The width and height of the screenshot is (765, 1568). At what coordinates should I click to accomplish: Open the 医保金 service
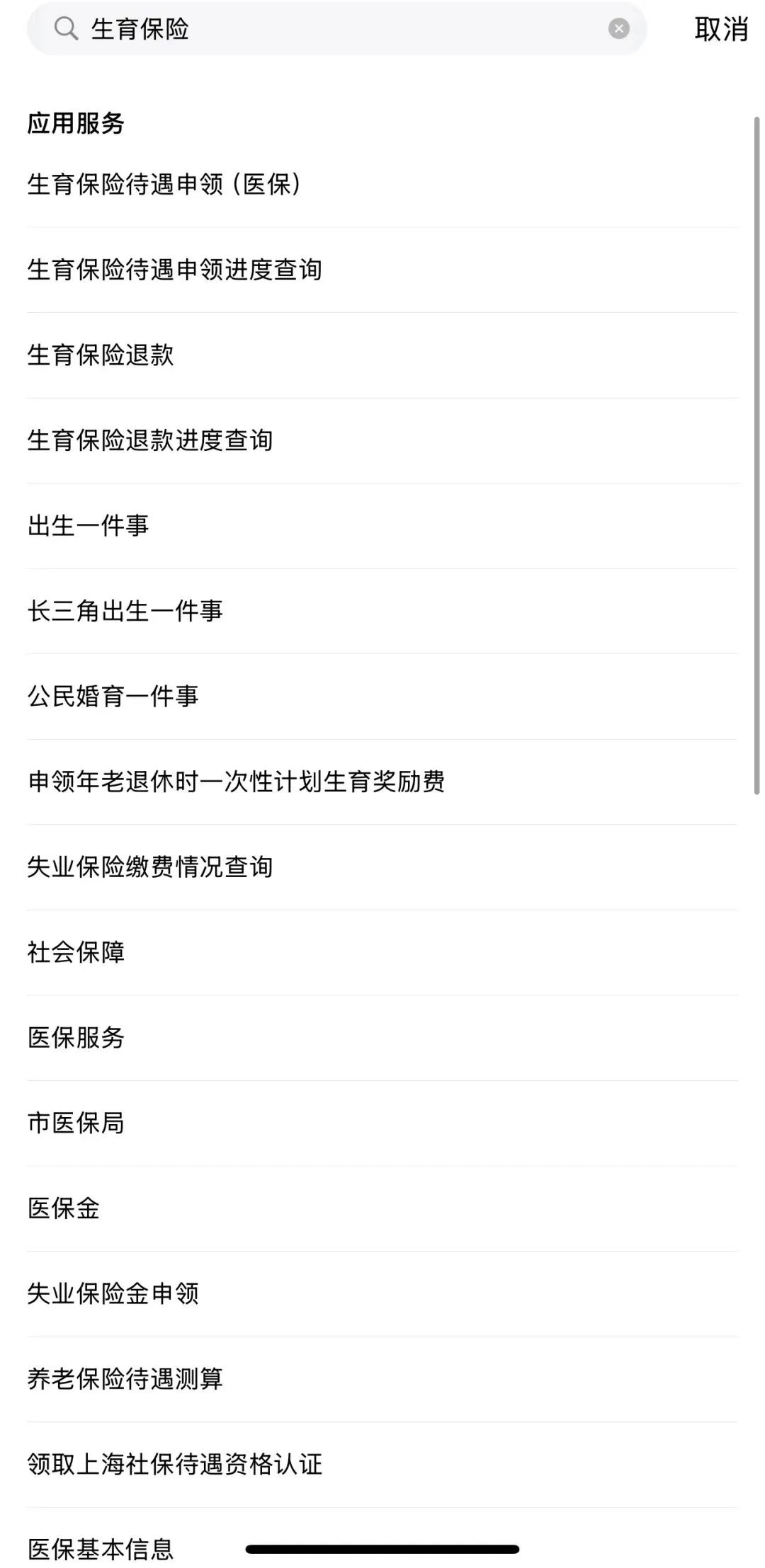coord(382,1208)
